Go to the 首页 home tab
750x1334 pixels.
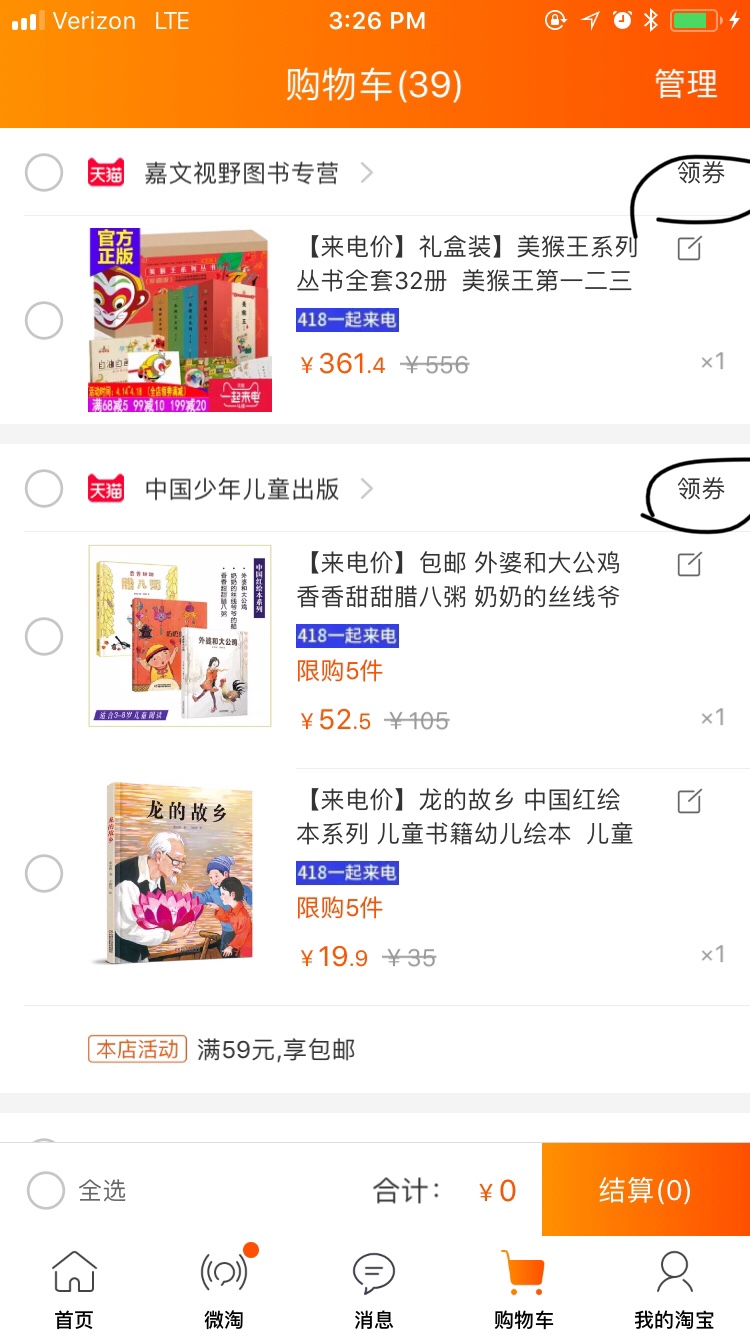(74, 1290)
